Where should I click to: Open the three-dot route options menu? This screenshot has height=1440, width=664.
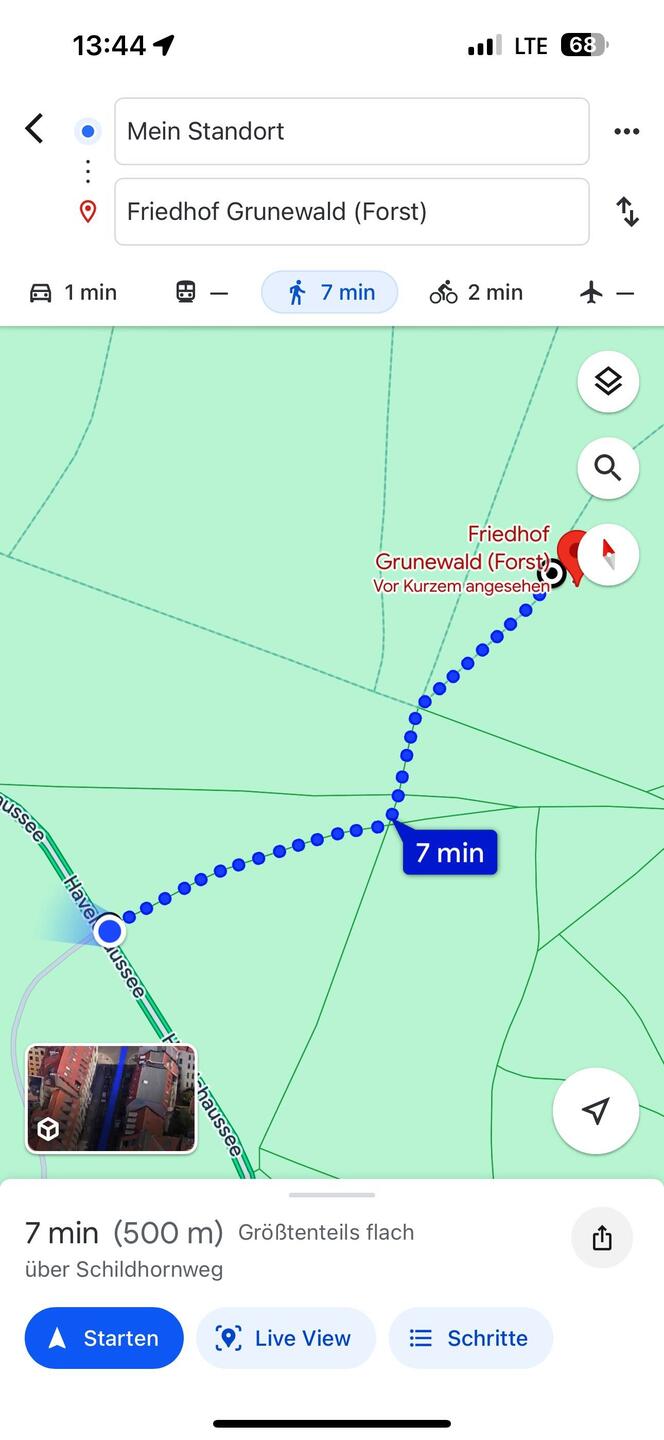[x=626, y=131]
